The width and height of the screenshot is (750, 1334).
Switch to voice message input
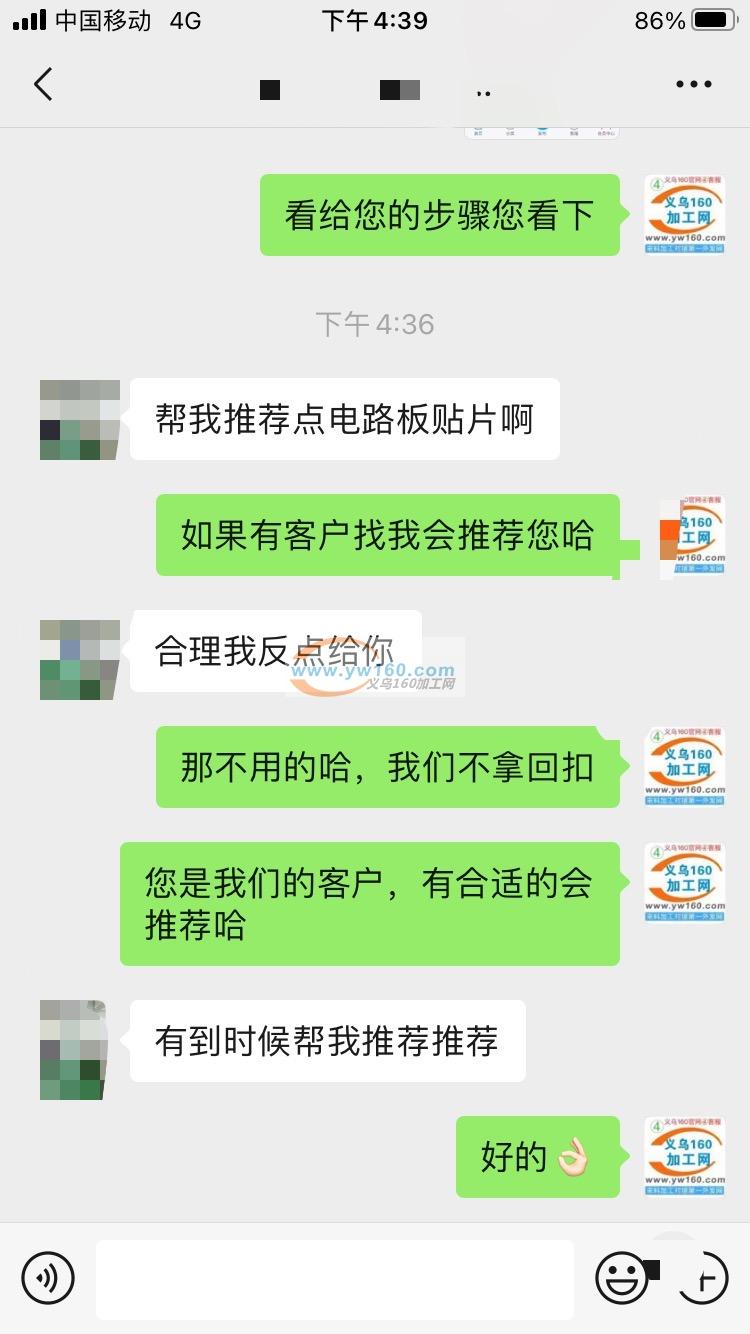(x=48, y=1277)
